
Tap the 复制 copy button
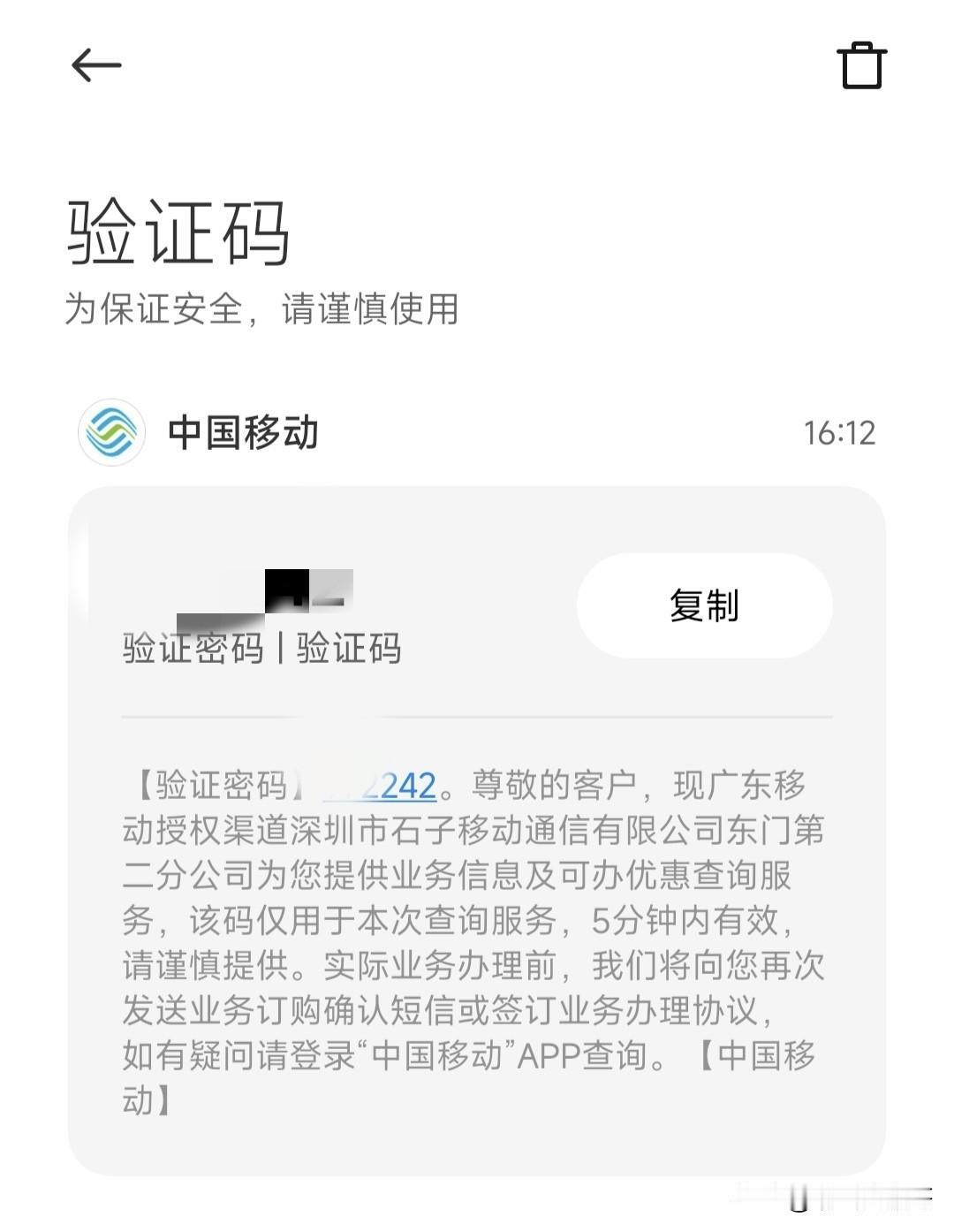(704, 606)
